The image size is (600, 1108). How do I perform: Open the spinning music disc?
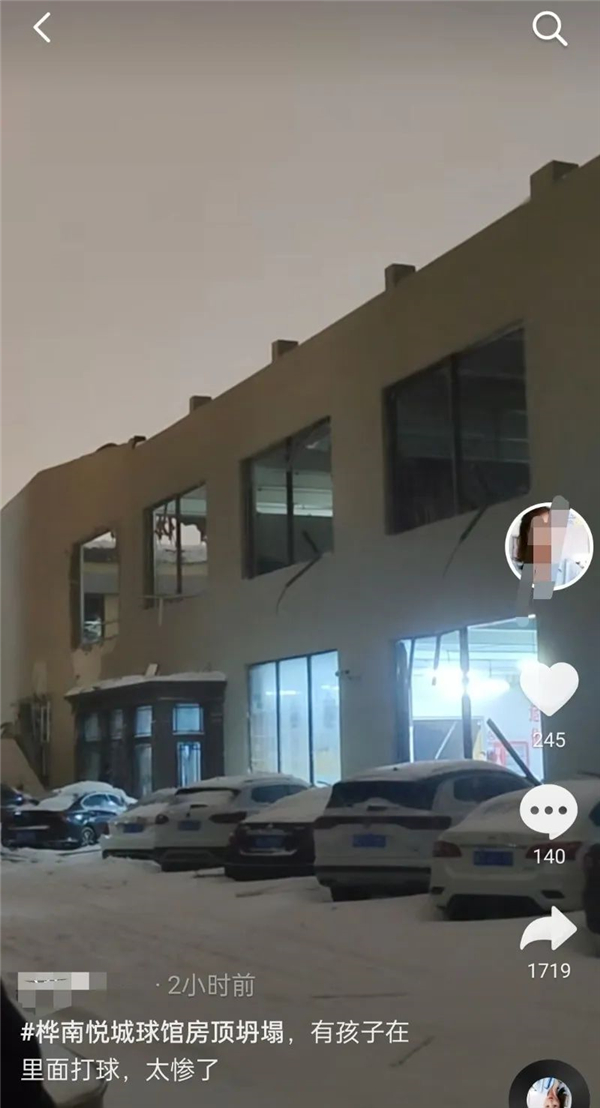point(548,1090)
